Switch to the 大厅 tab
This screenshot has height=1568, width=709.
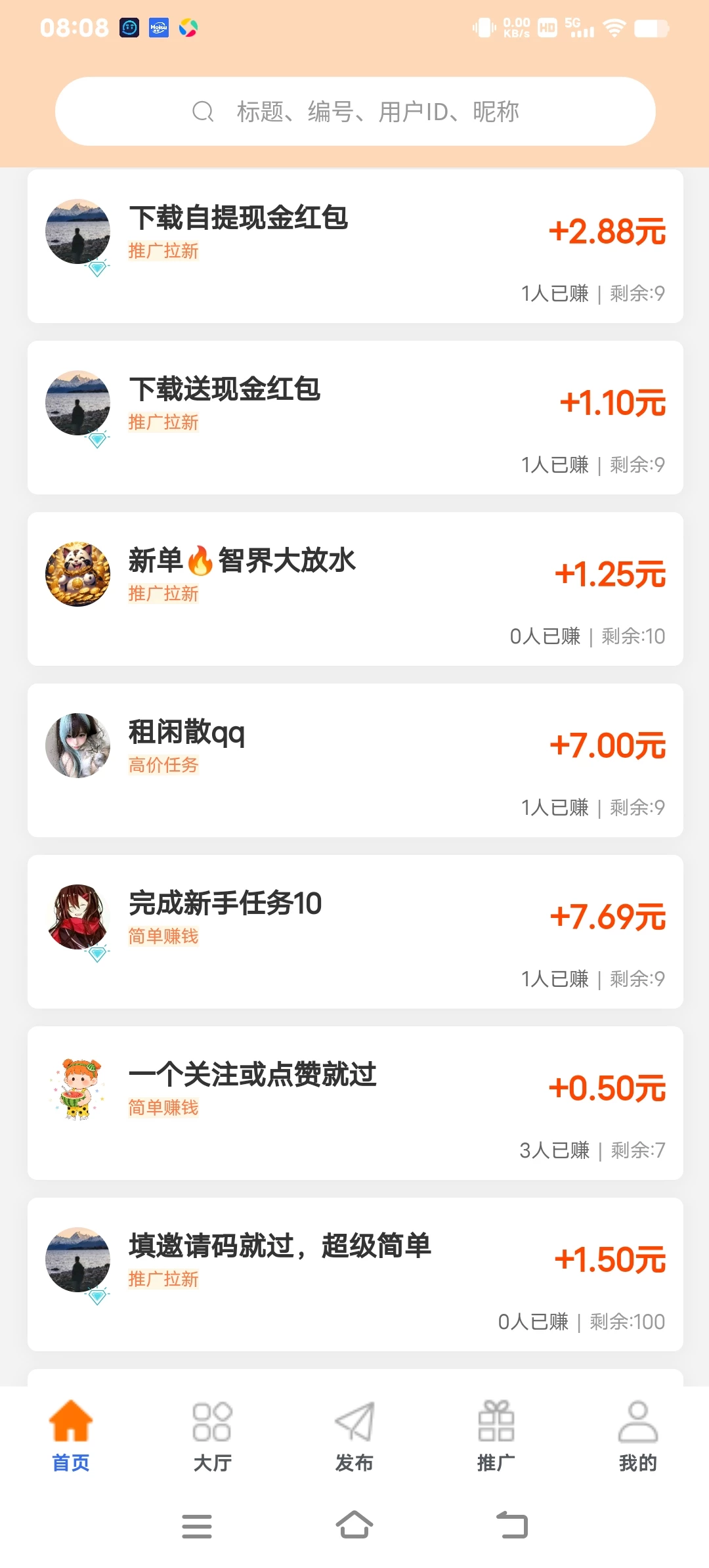(213, 1435)
